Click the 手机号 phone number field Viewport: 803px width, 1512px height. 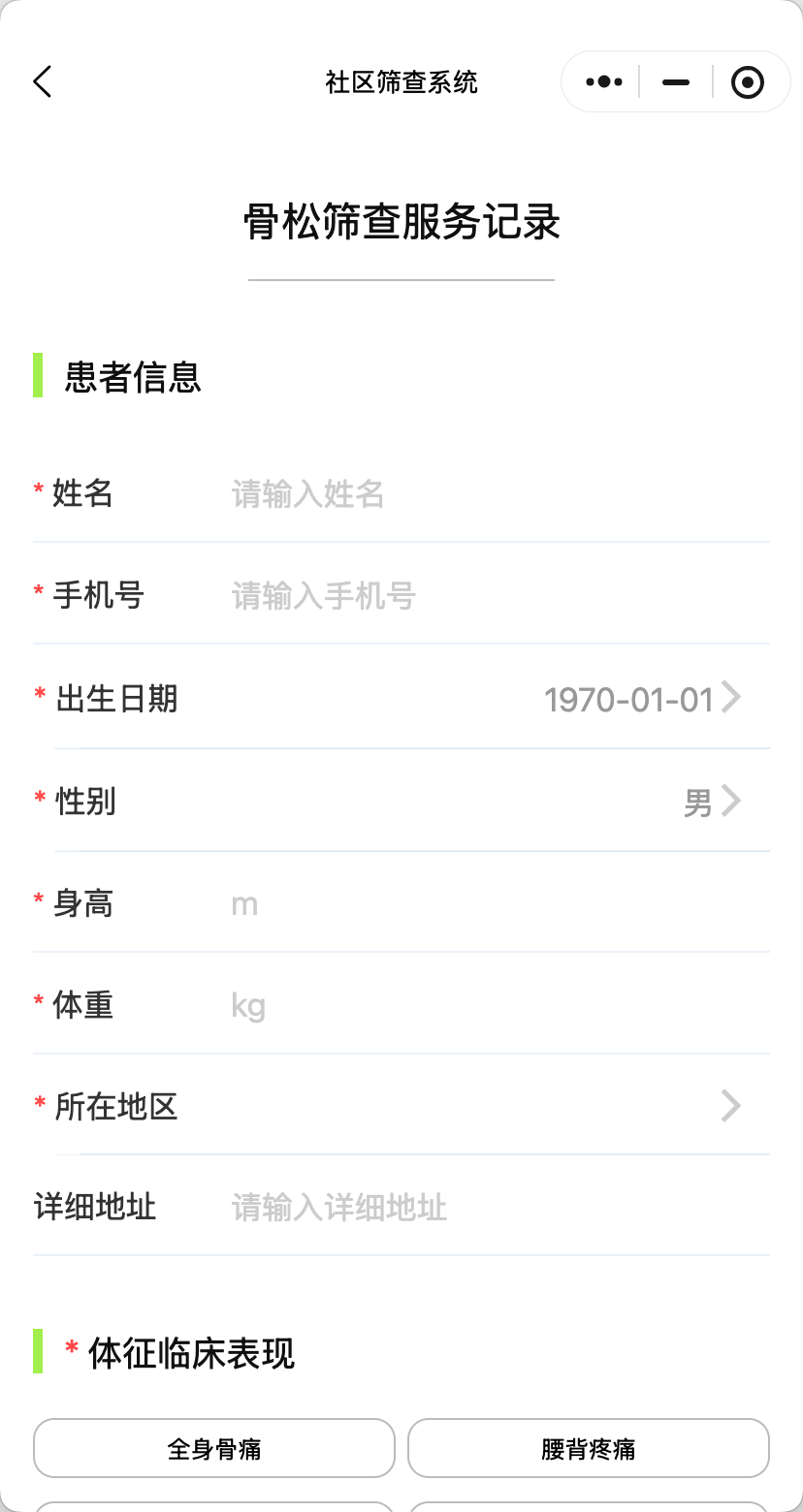coord(436,595)
